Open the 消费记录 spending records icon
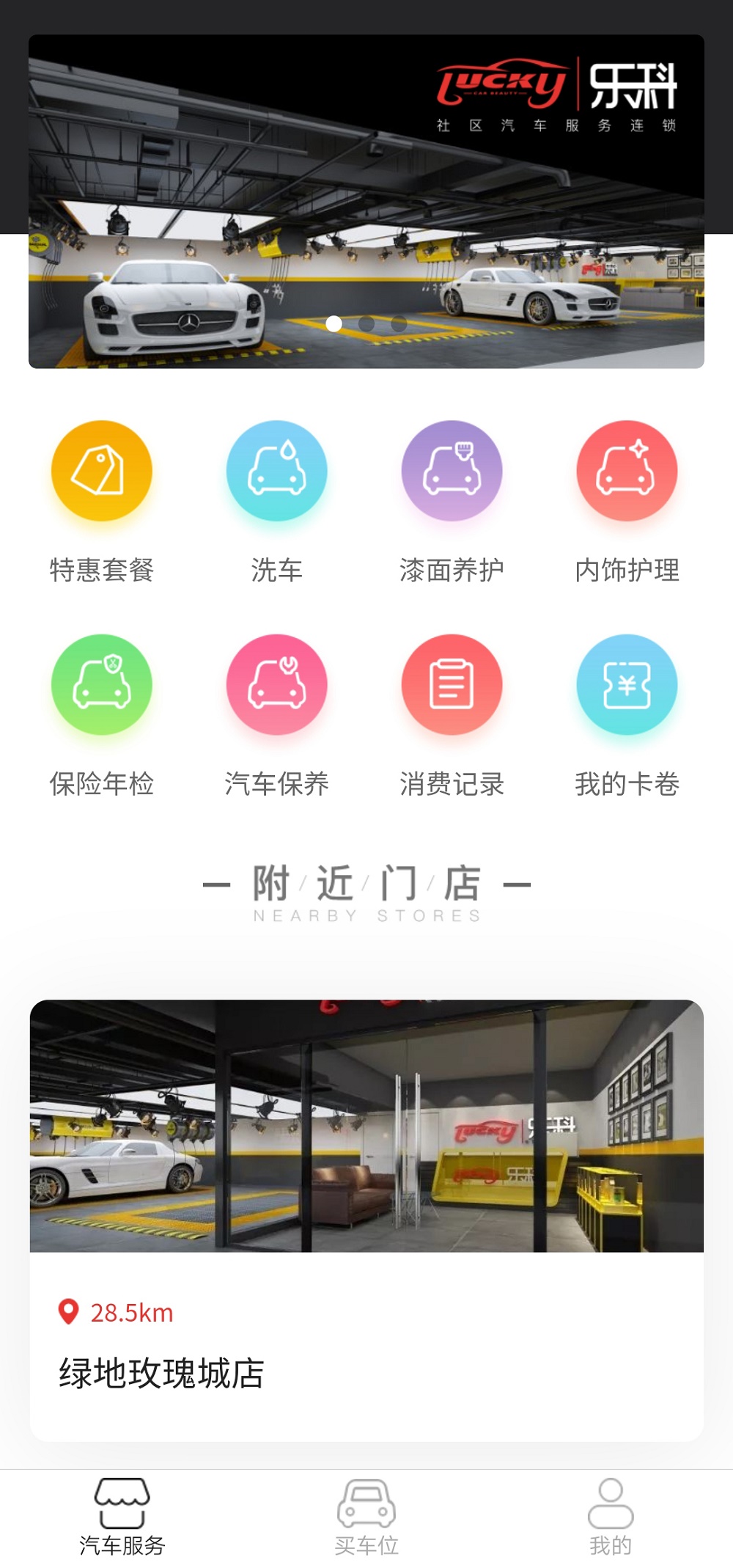 pos(452,684)
